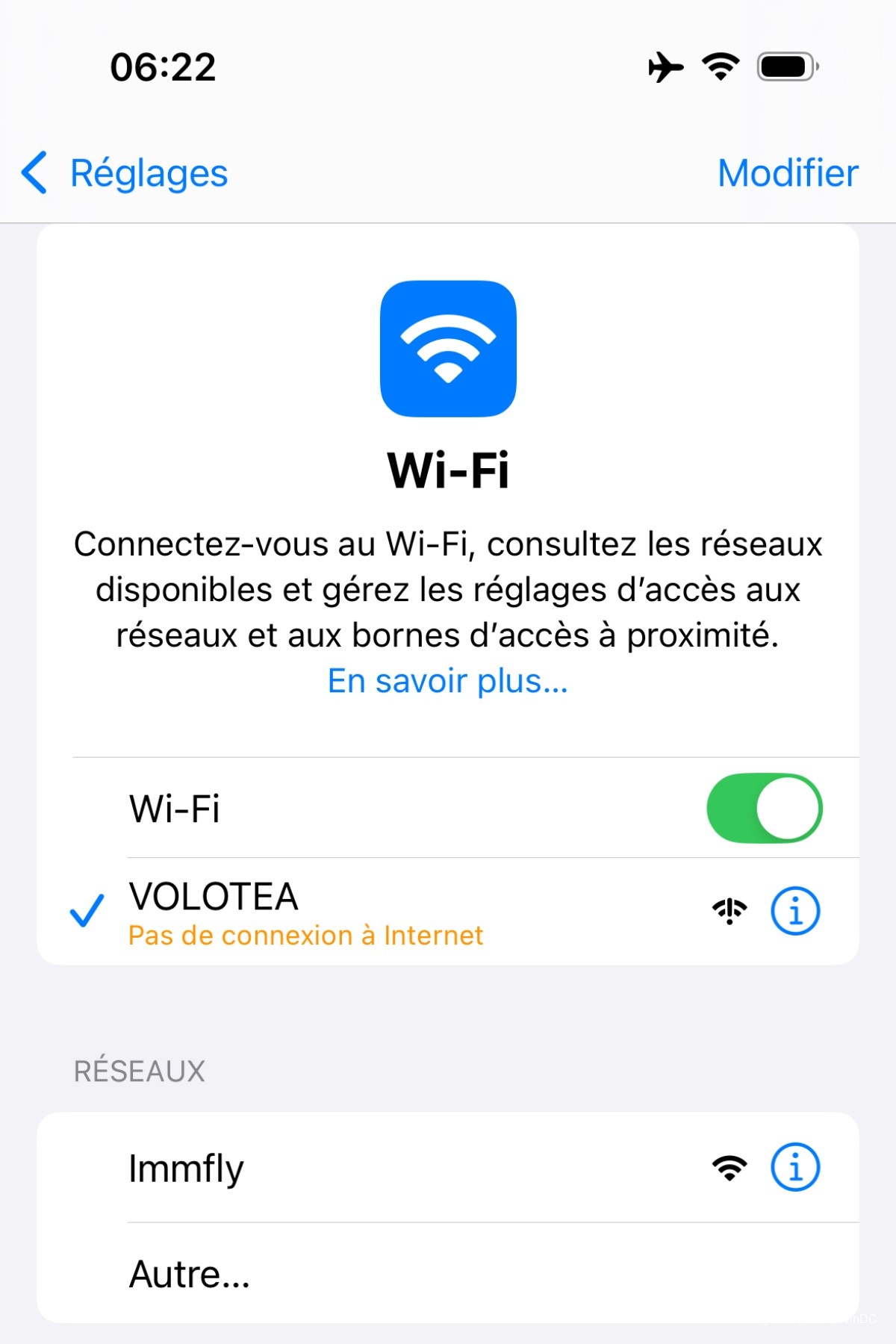Tap Modifier to edit networks

click(787, 173)
